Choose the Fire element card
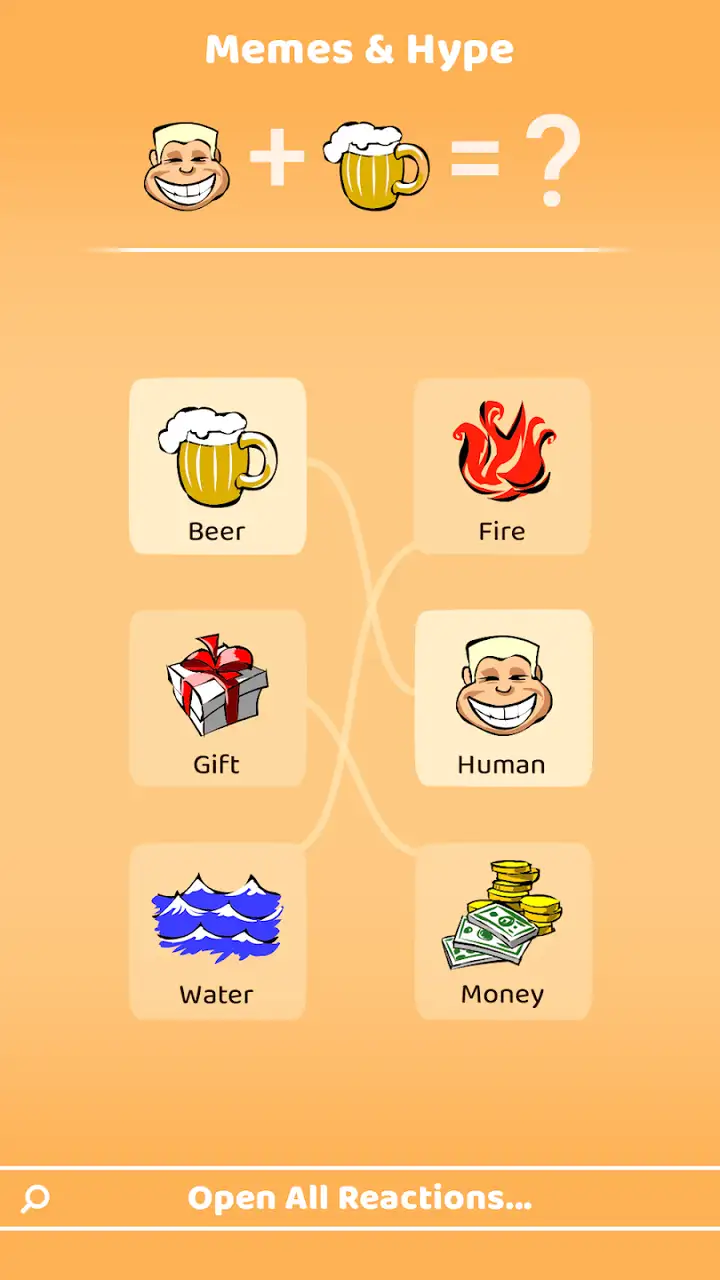Viewport: 720px width, 1280px height. [x=502, y=466]
